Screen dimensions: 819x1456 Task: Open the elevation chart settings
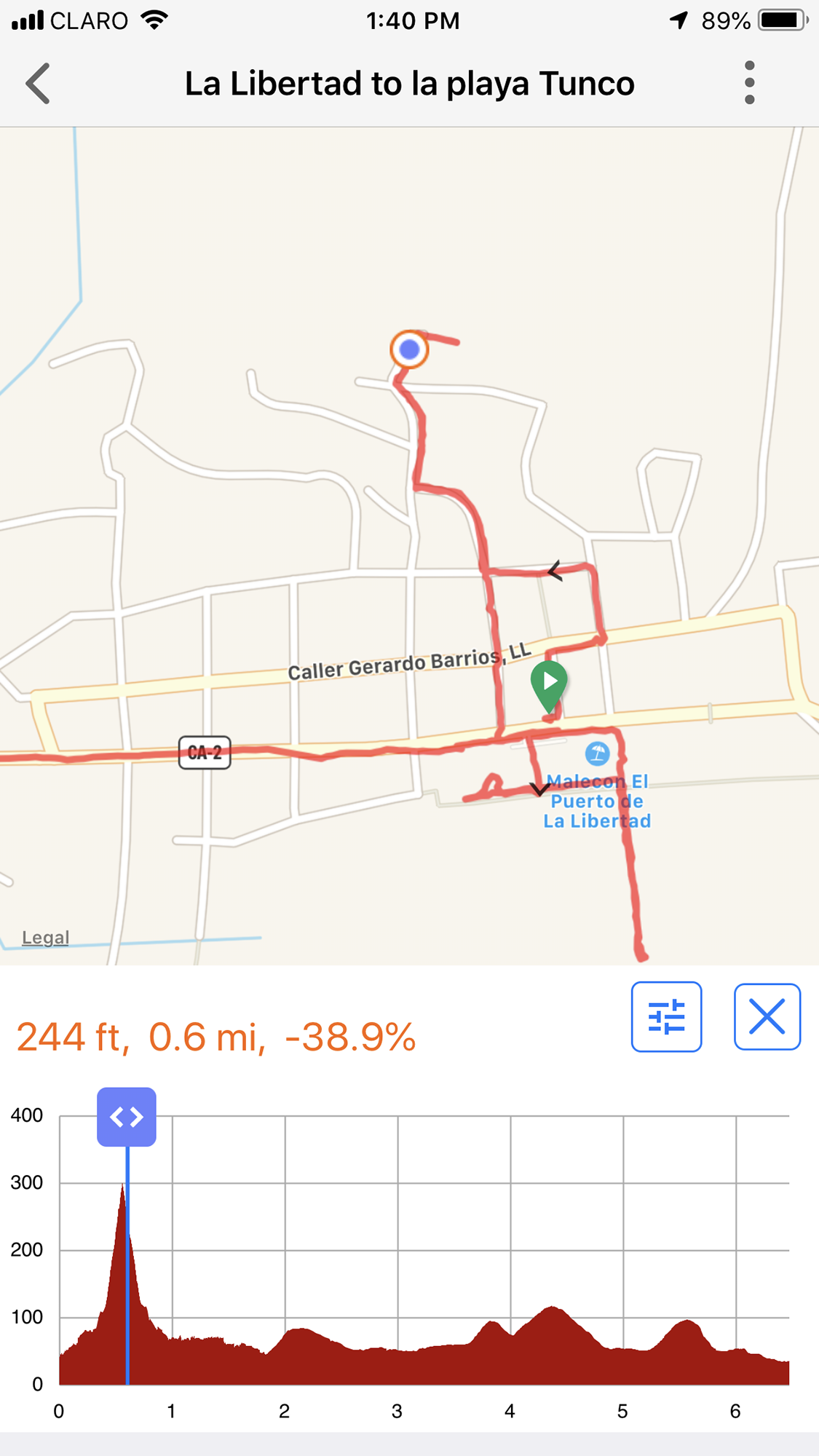point(666,1016)
